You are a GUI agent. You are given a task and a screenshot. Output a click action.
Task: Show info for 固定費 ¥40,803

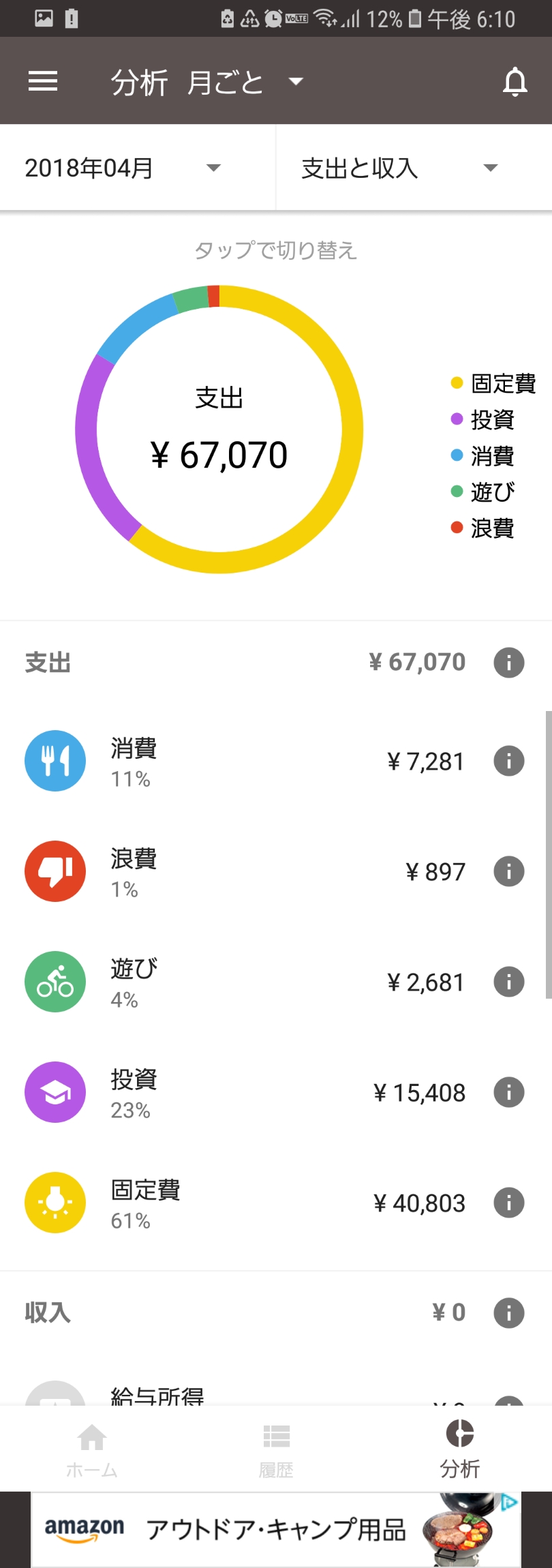coord(508,1203)
